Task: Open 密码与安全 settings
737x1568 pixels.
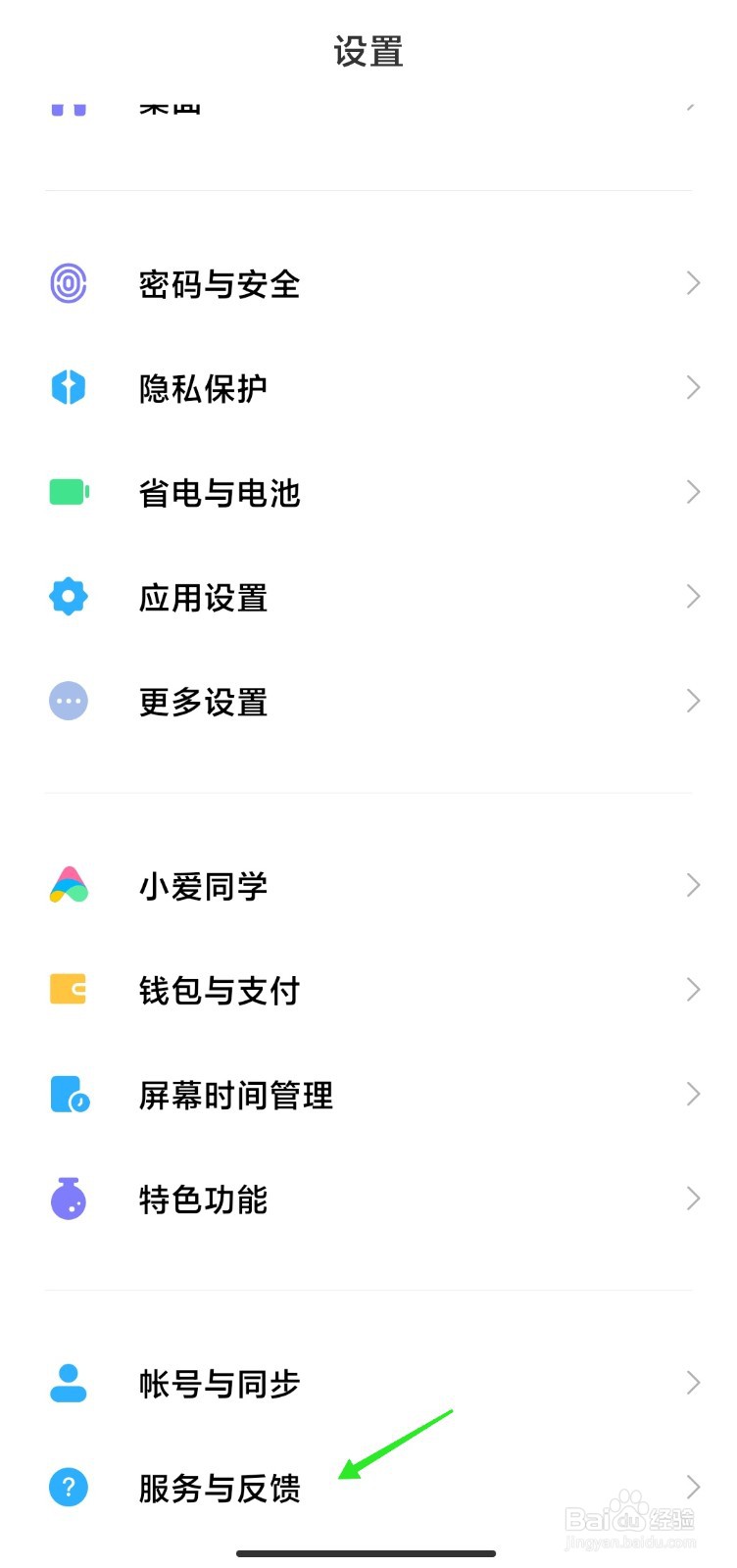Action: tap(368, 284)
